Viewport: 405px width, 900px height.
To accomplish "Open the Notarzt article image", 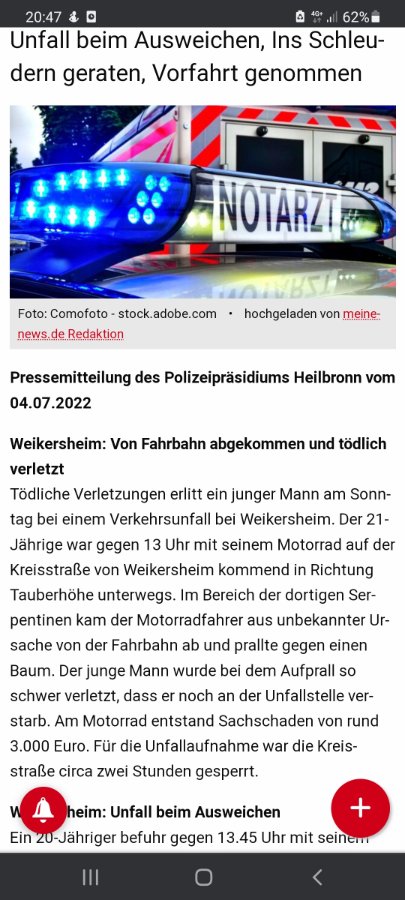I will 202,201.
